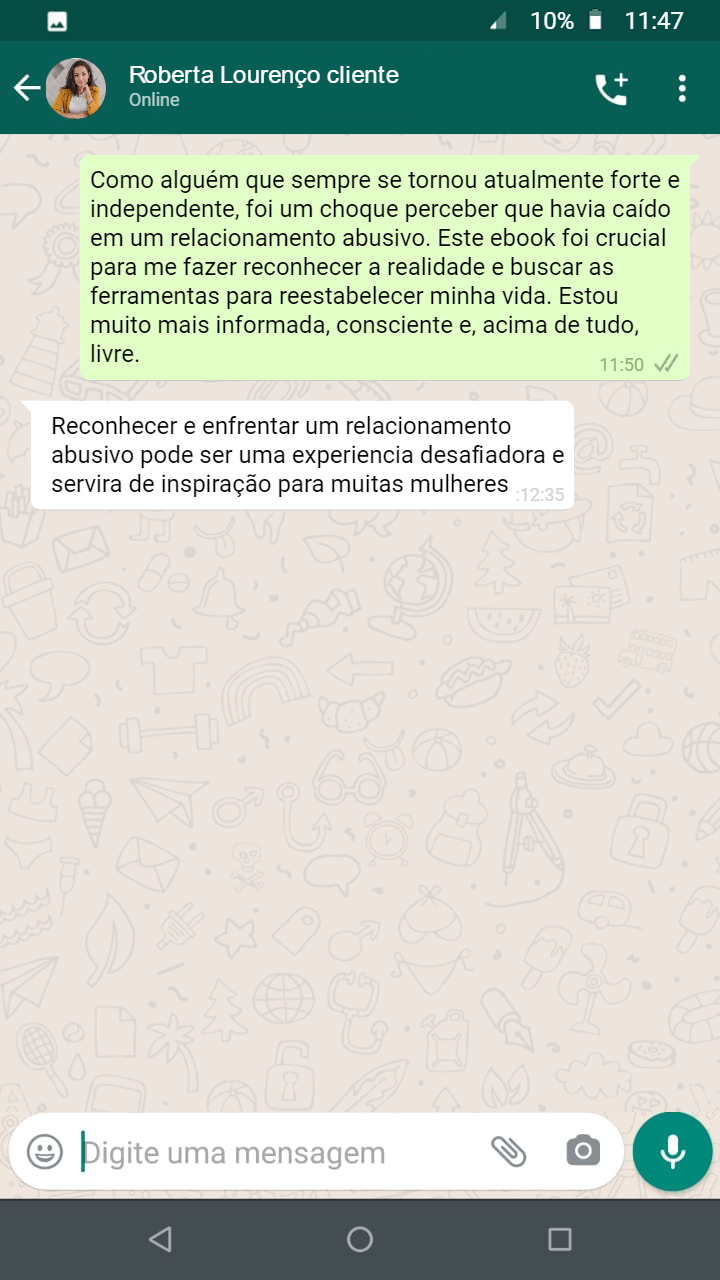Open the three-dot overflow menu

[682, 89]
